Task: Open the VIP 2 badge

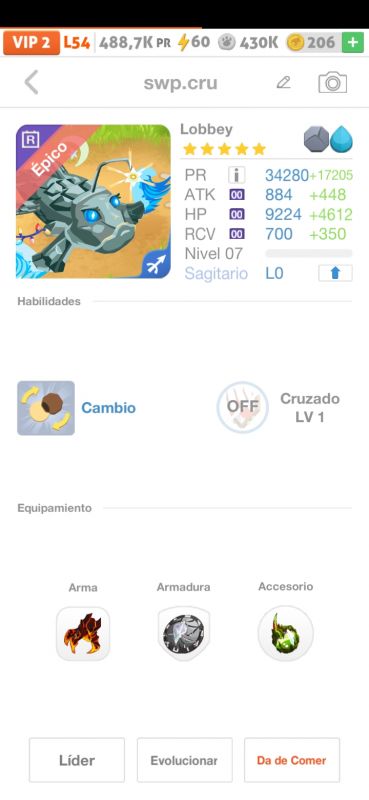Action: 32,42
